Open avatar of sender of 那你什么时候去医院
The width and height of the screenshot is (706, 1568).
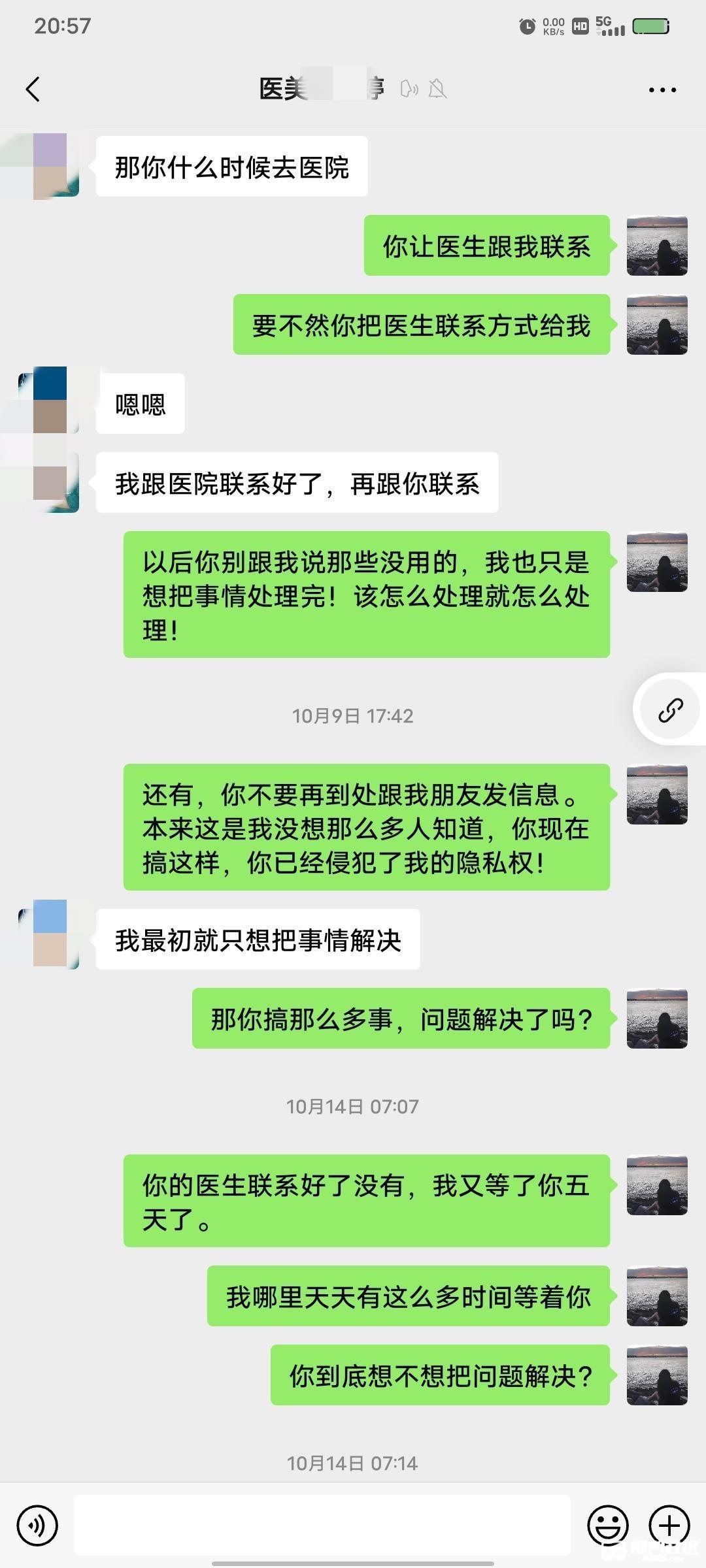[50, 167]
